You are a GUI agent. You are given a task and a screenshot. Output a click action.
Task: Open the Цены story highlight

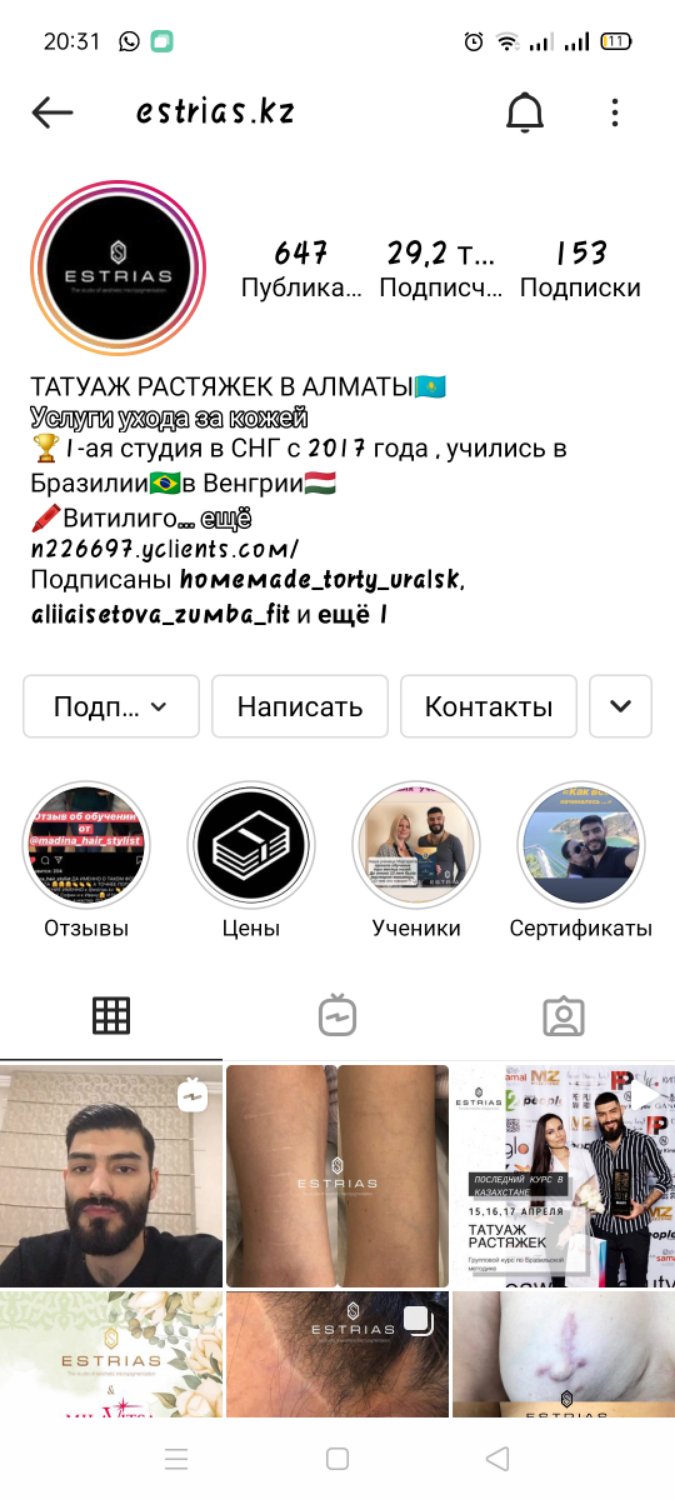[251, 845]
